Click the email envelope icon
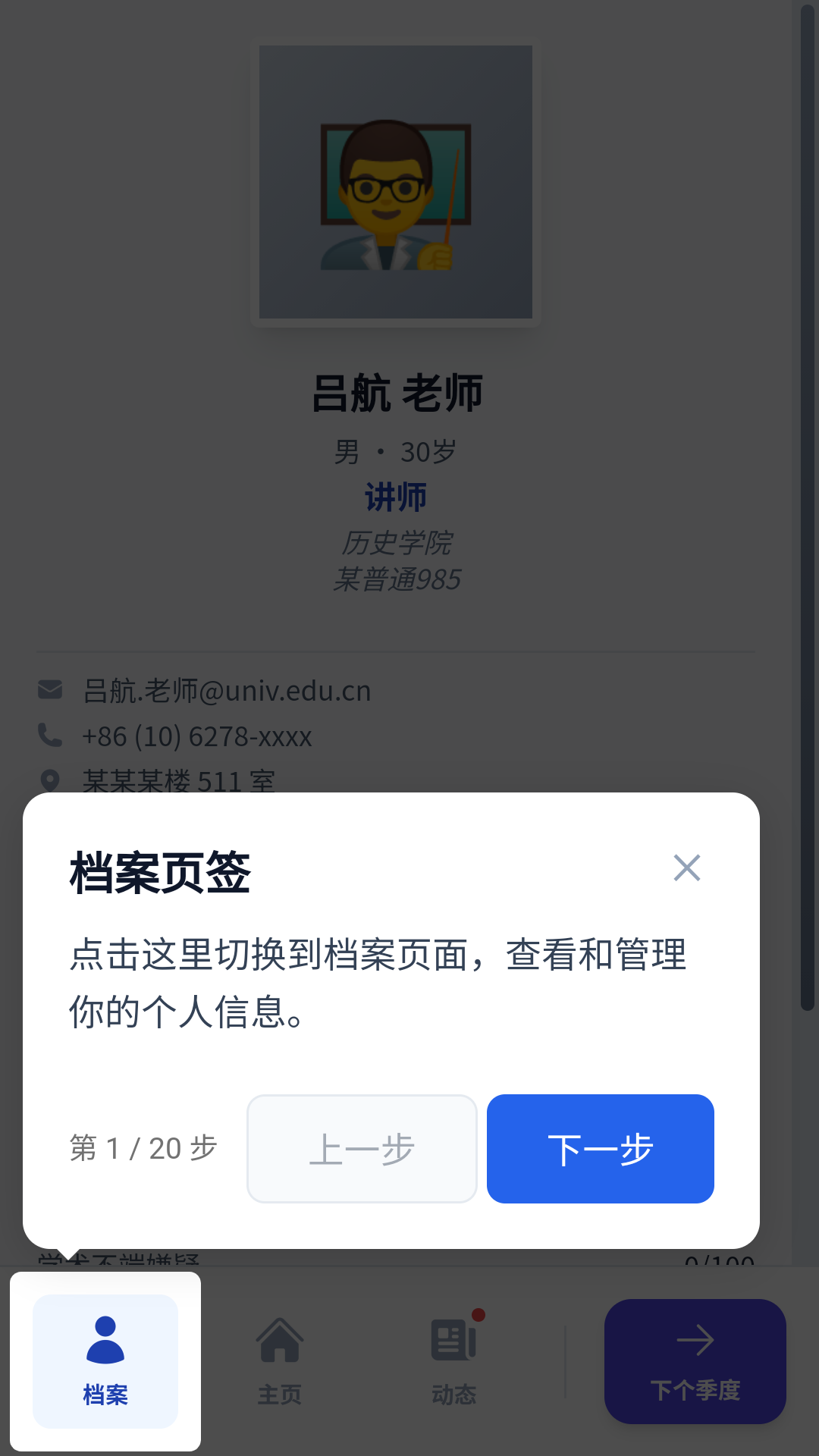819x1456 pixels. click(x=50, y=689)
